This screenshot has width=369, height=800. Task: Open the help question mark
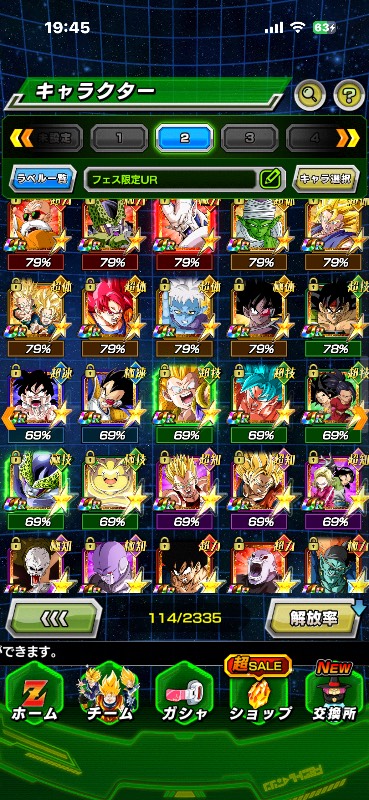coord(349,94)
